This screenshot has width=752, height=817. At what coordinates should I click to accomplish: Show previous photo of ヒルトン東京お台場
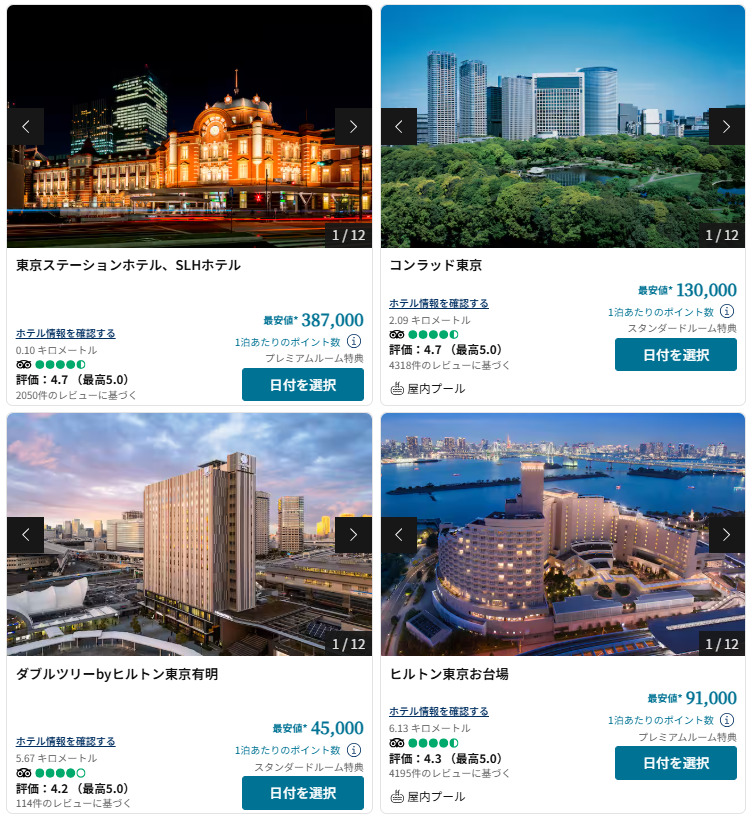click(x=399, y=535)
